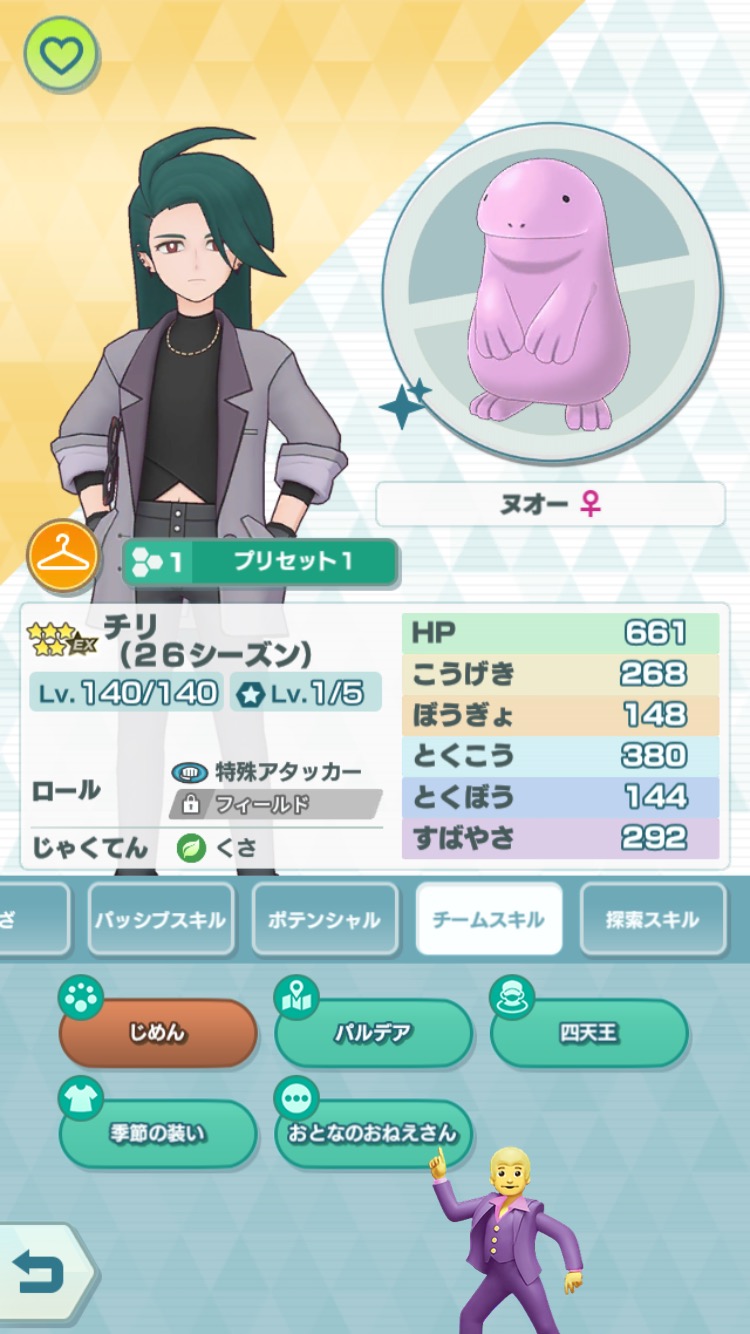Viewport: 750px width, 1334px height.
Task: Open the パルデア team skill
Action: (x=373, y=1033)
